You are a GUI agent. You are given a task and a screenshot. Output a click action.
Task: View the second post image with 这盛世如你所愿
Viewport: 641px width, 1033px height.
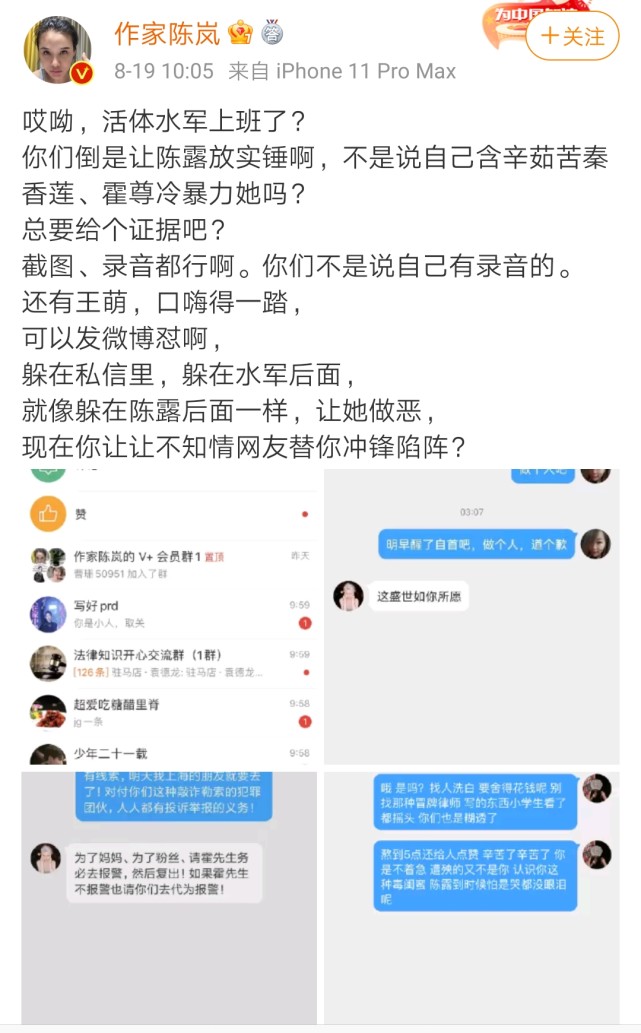(x=472, y=615)
